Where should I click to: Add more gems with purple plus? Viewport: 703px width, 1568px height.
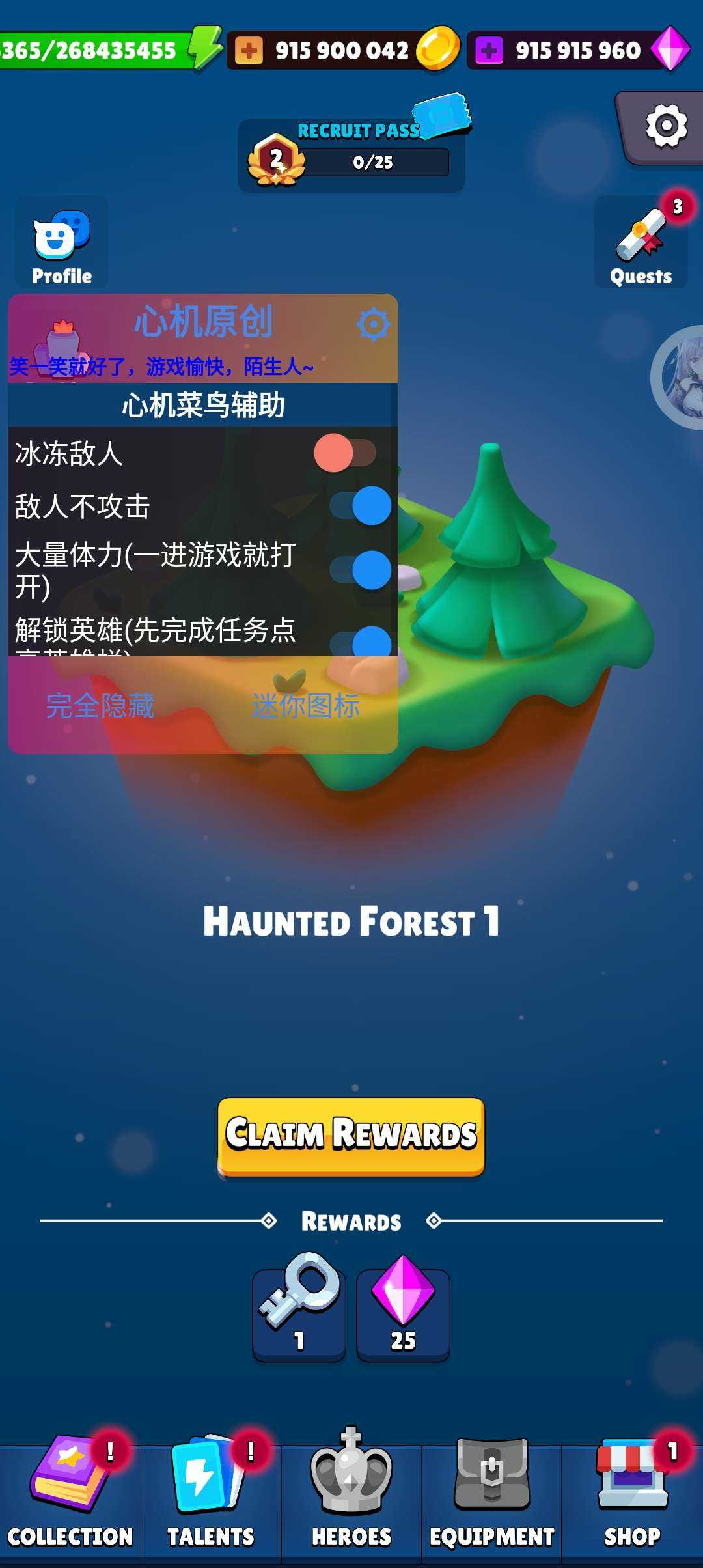coord(489,51)
